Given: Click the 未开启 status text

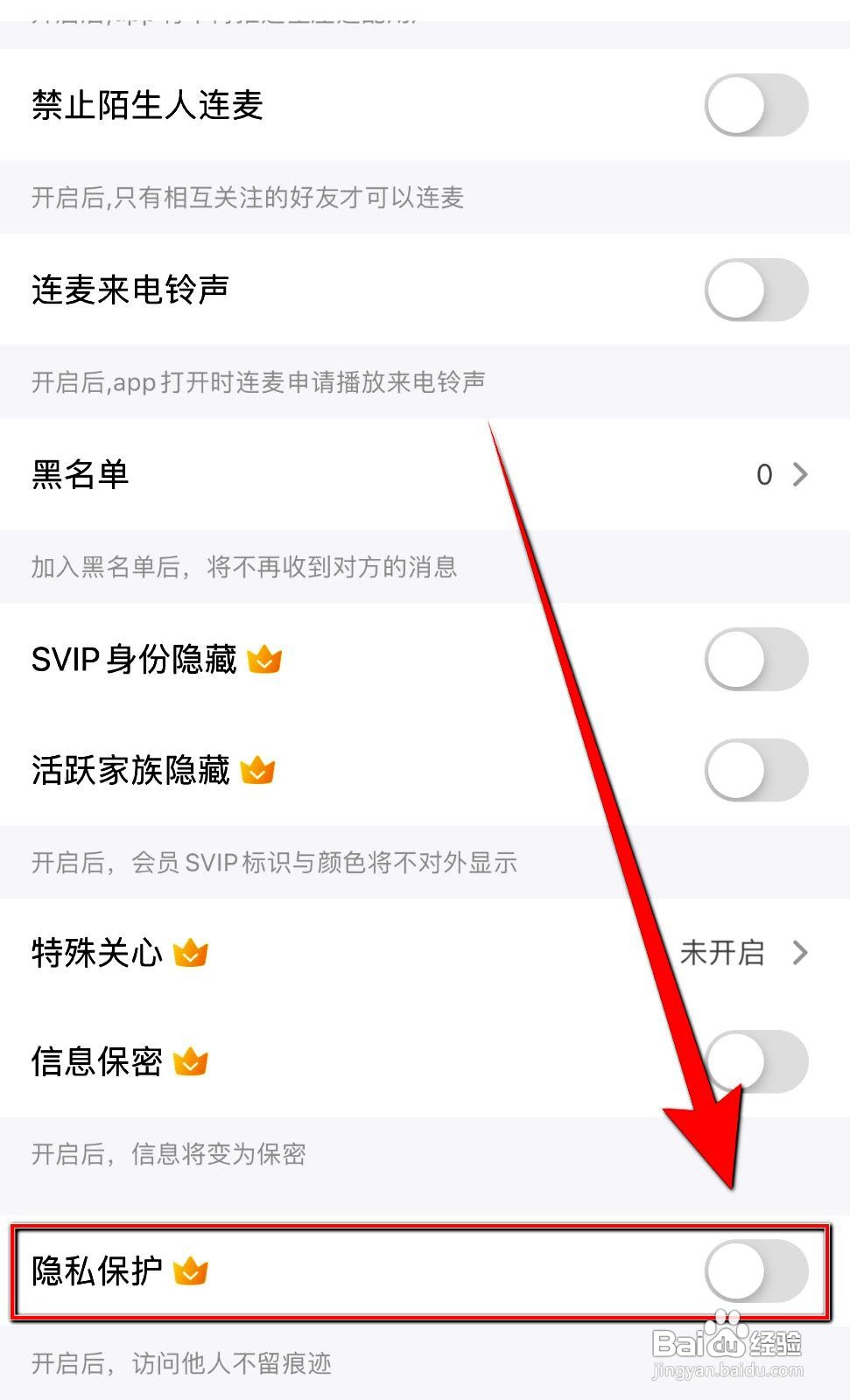Looking at the screenshot, I should [724, 954].
